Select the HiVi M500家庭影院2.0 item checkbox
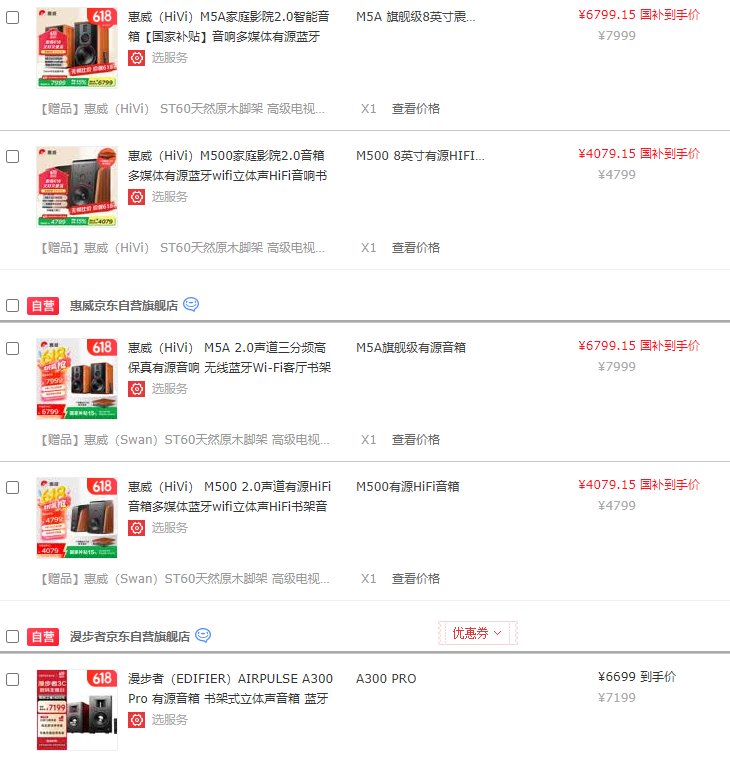This screenshot has height=760, width=730. pyautogui.click(x=13, y=157)
